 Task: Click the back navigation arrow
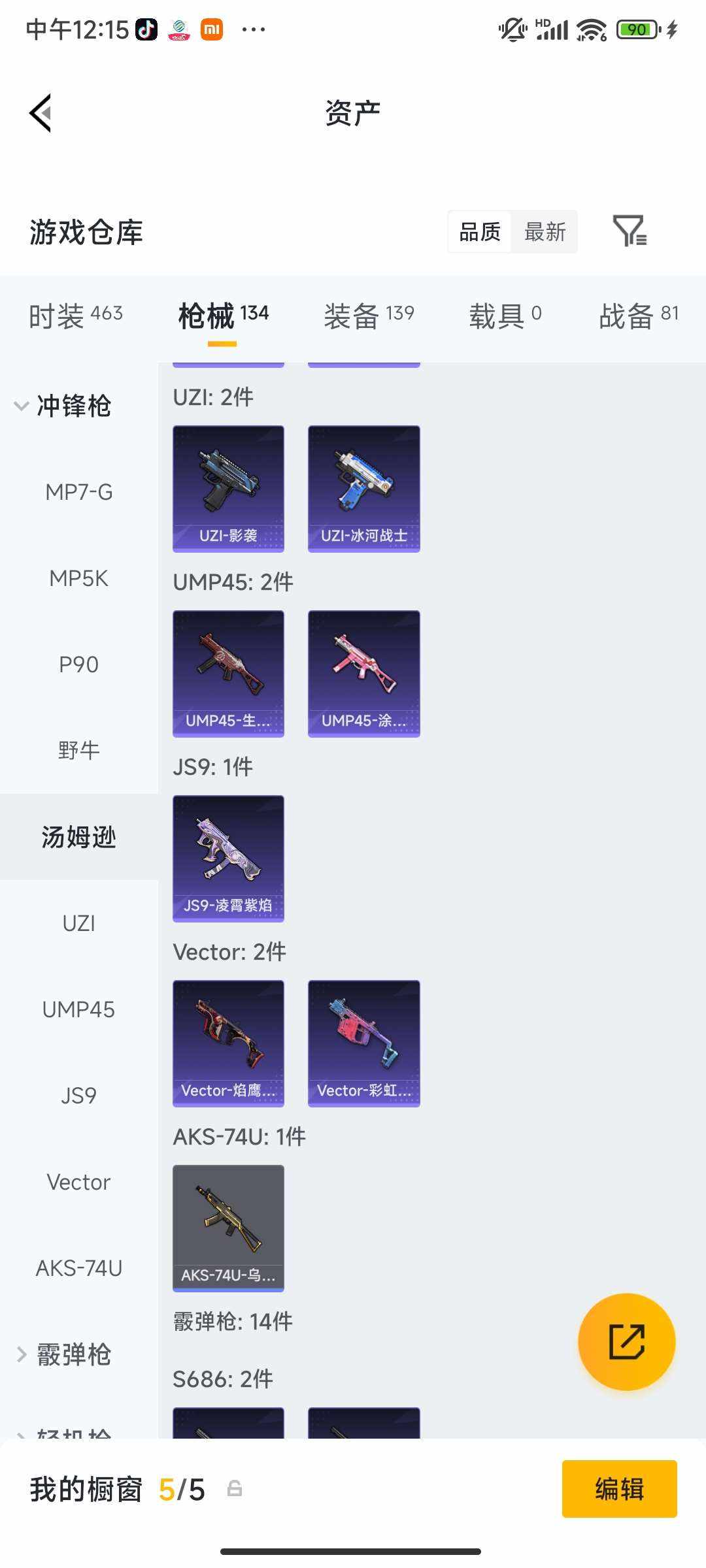click(41, 112)
